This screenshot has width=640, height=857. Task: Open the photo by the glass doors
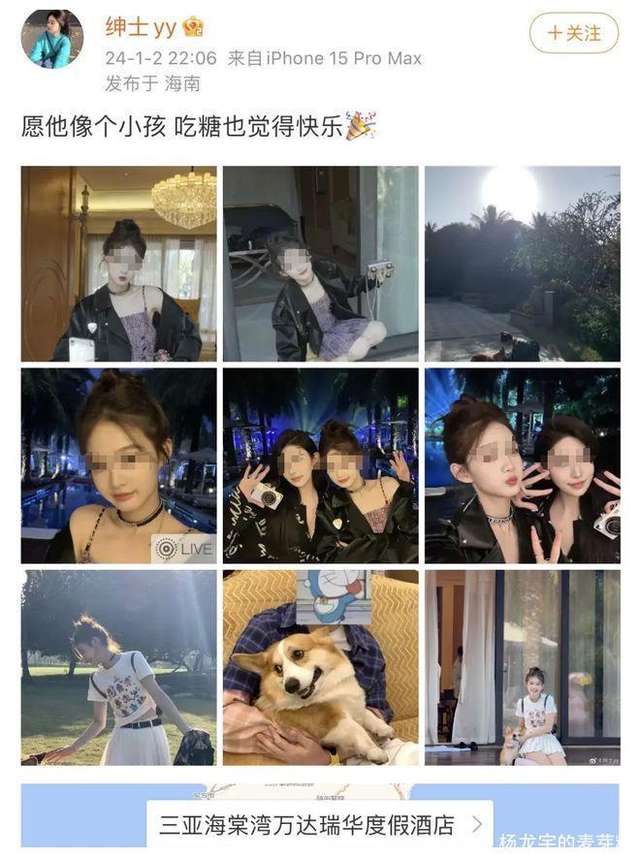(522, 667)
